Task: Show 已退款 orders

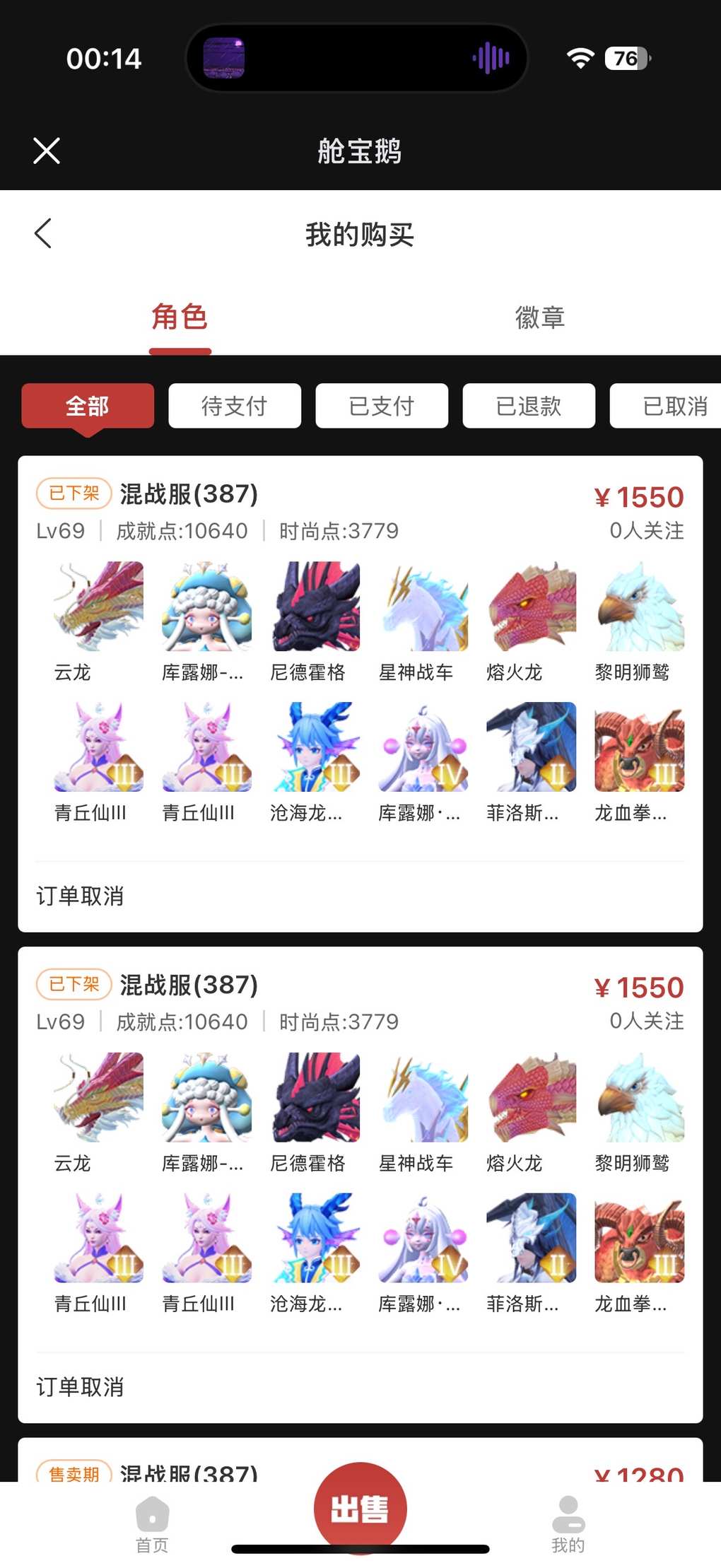Action: [x=529, y=406]
